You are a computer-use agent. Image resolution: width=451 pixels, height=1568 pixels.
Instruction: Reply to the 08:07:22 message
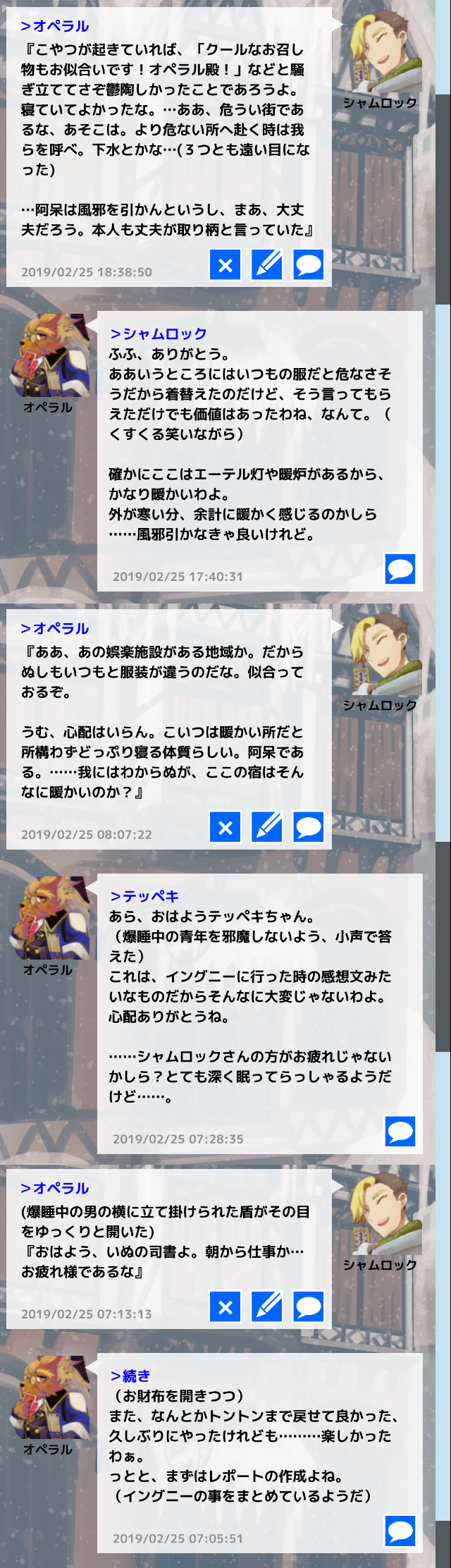308,827
